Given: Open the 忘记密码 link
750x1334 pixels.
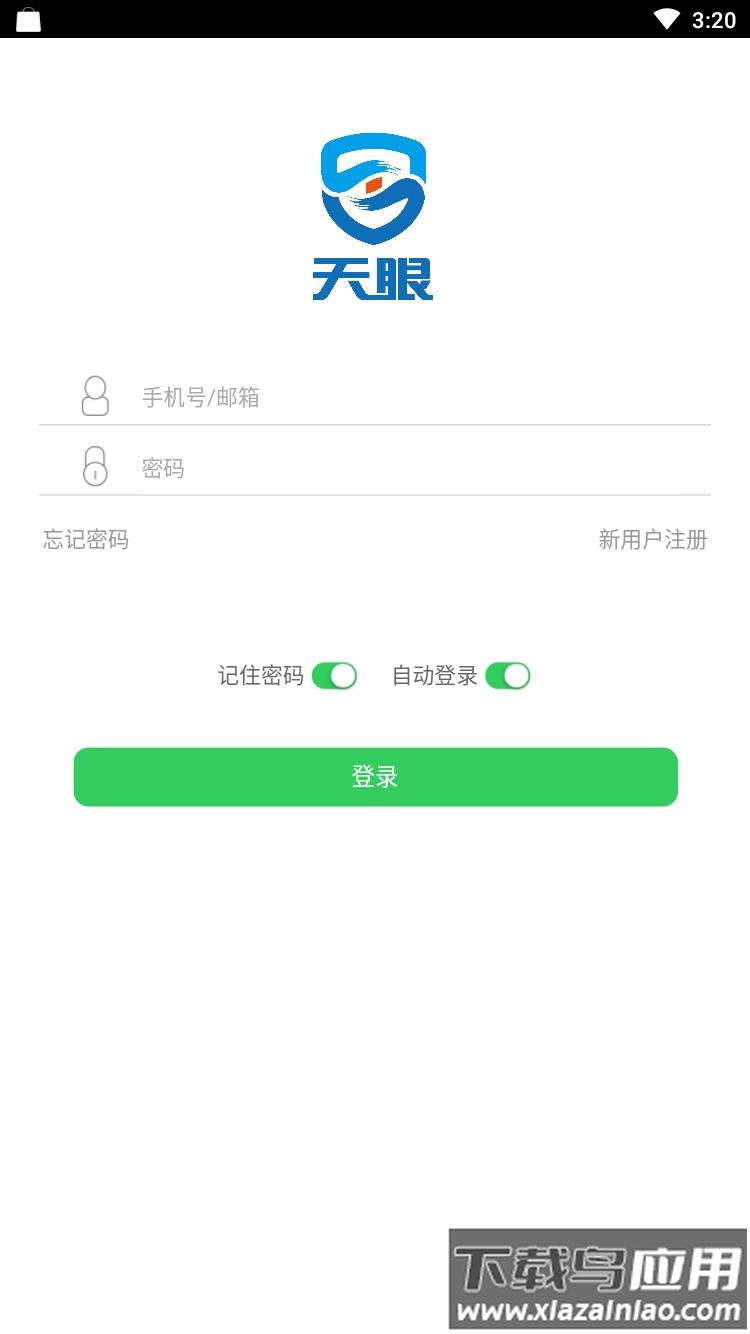Looking at the screenshot, I should coord(86,540).
